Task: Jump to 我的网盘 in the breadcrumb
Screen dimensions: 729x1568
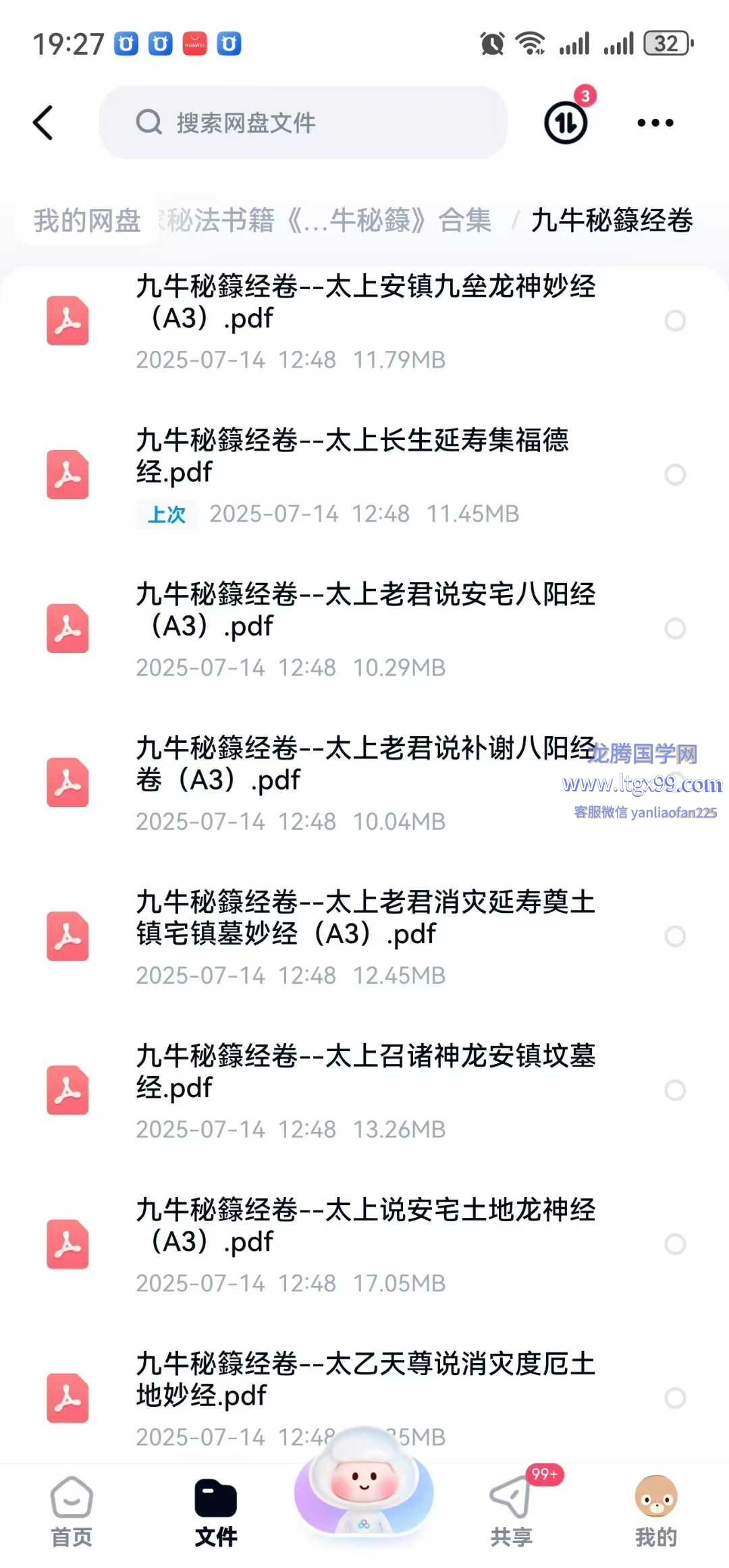Action: [88, 221]
